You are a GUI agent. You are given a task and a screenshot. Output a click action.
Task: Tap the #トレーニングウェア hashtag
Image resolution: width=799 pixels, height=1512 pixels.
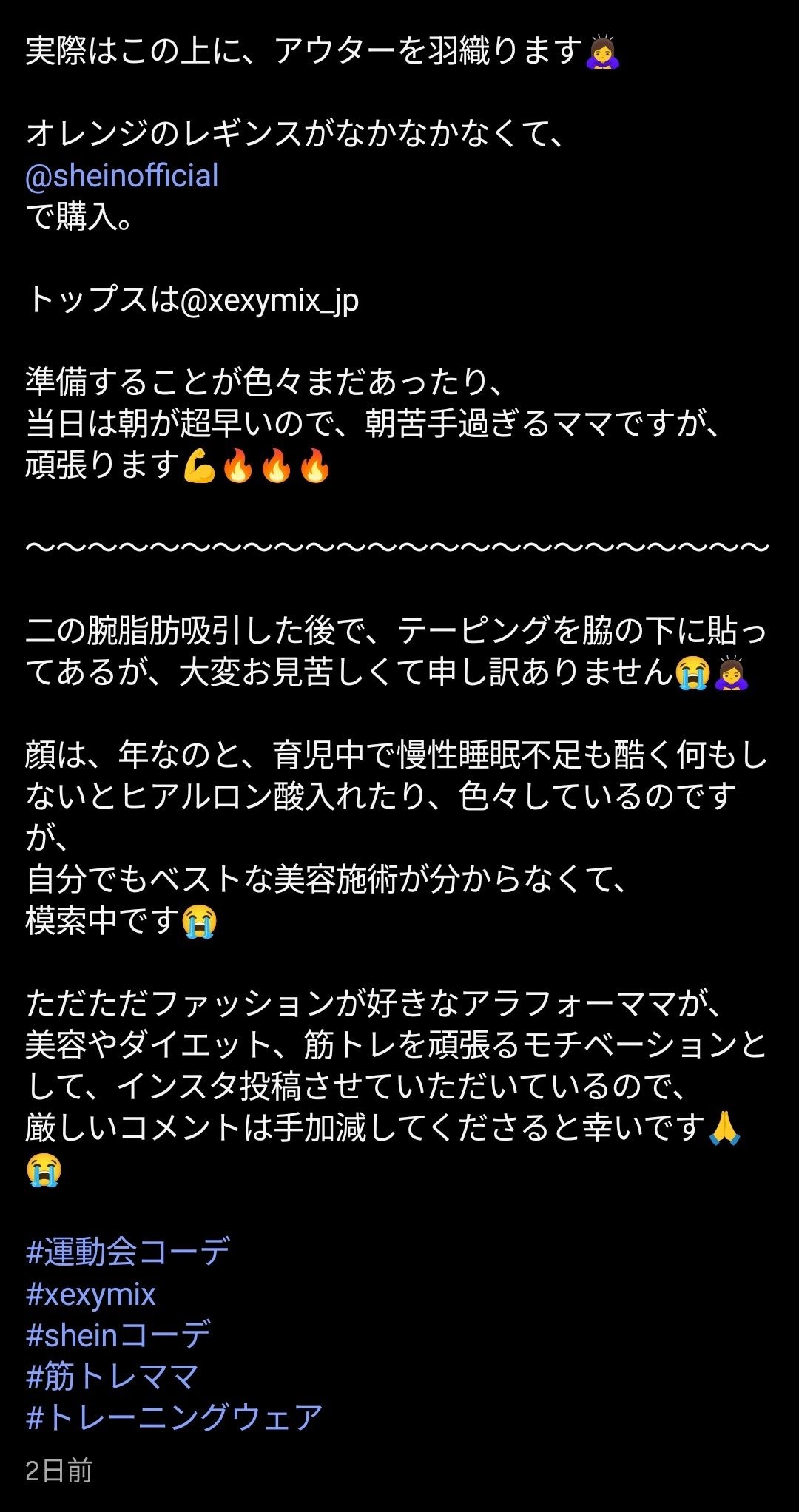[x=174, y=1417]
